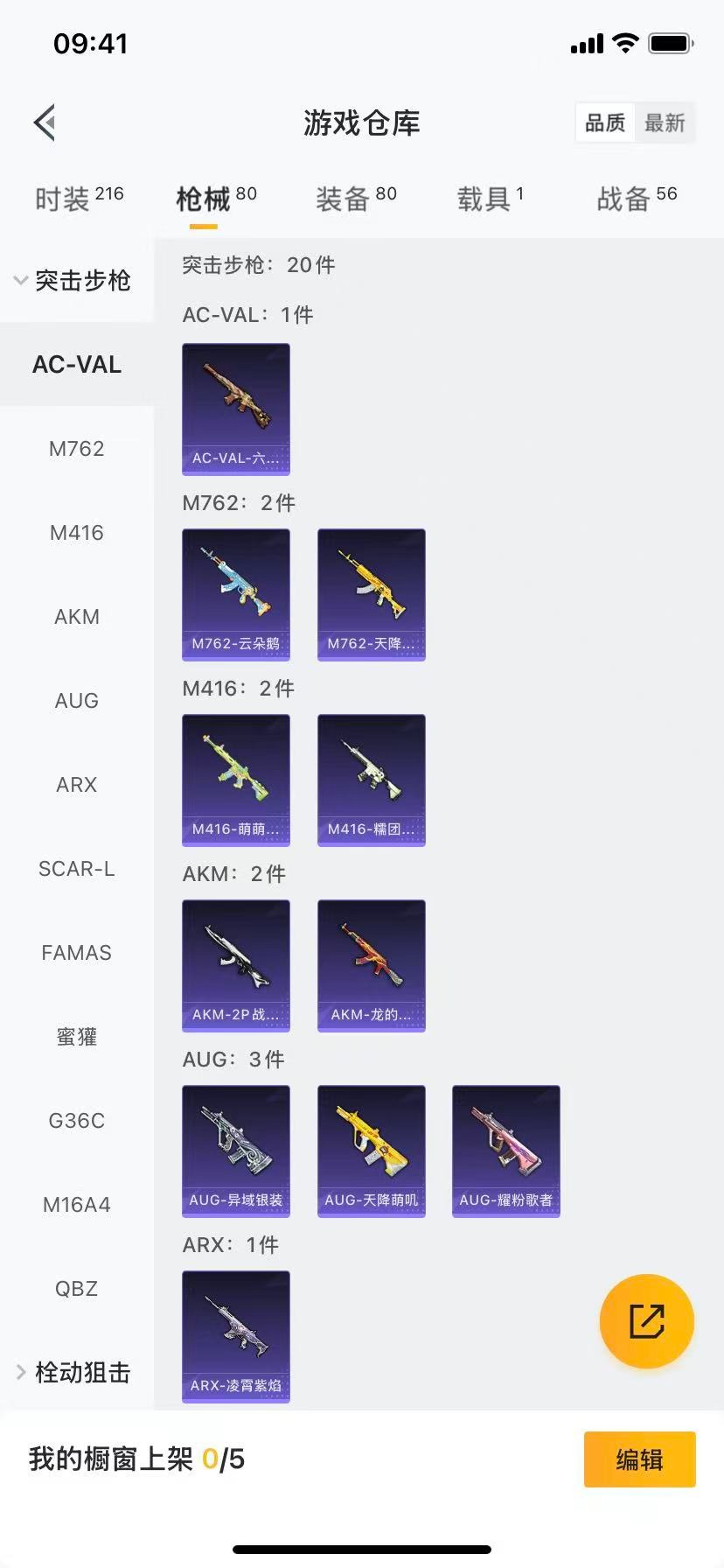
Task: Sort the warehouse by 最新
Action: click(665, 123)
